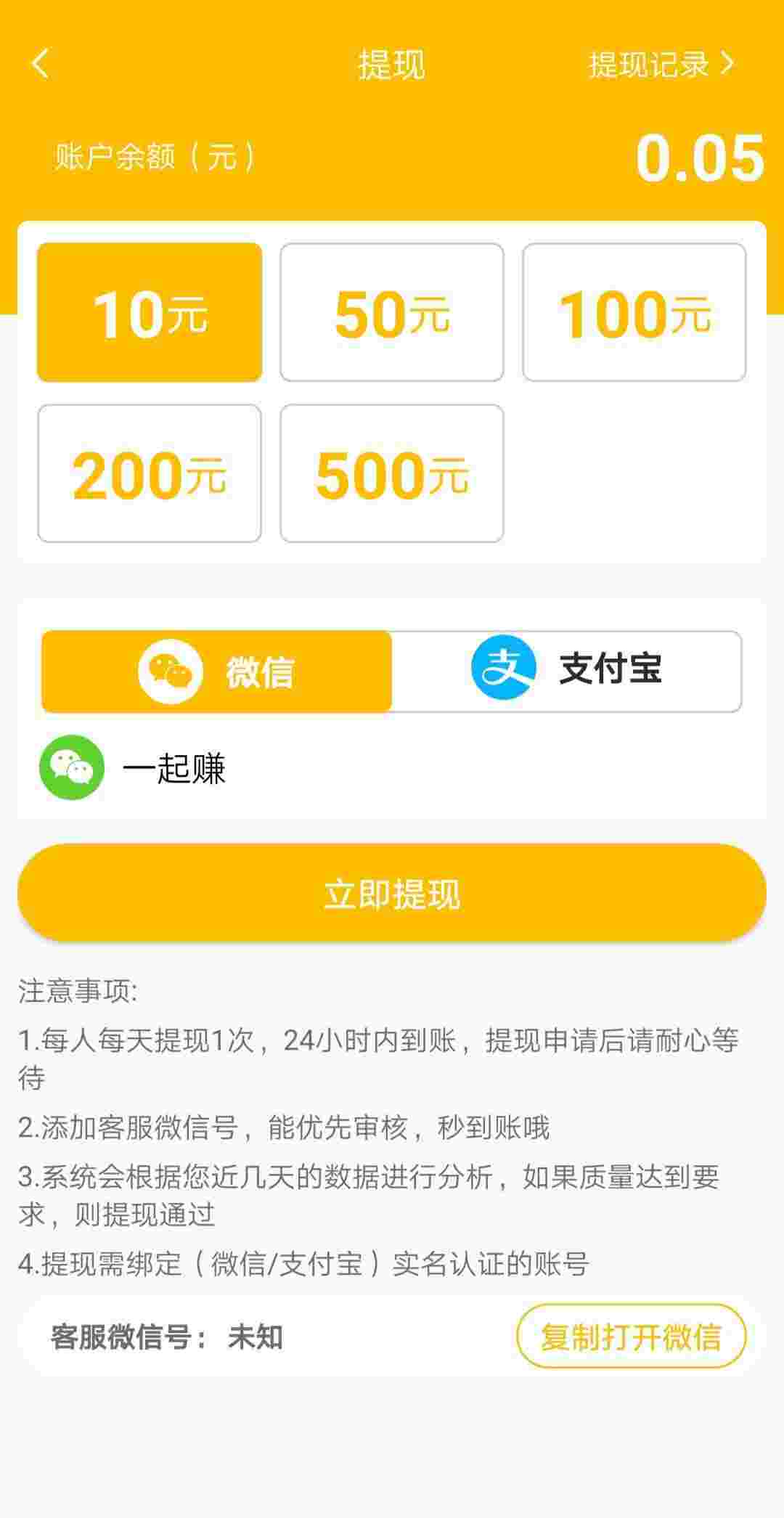The height and width of the screenshot is (1518, 784).
Task: Go back using the top-left arrow
Action: pos(41,64)
